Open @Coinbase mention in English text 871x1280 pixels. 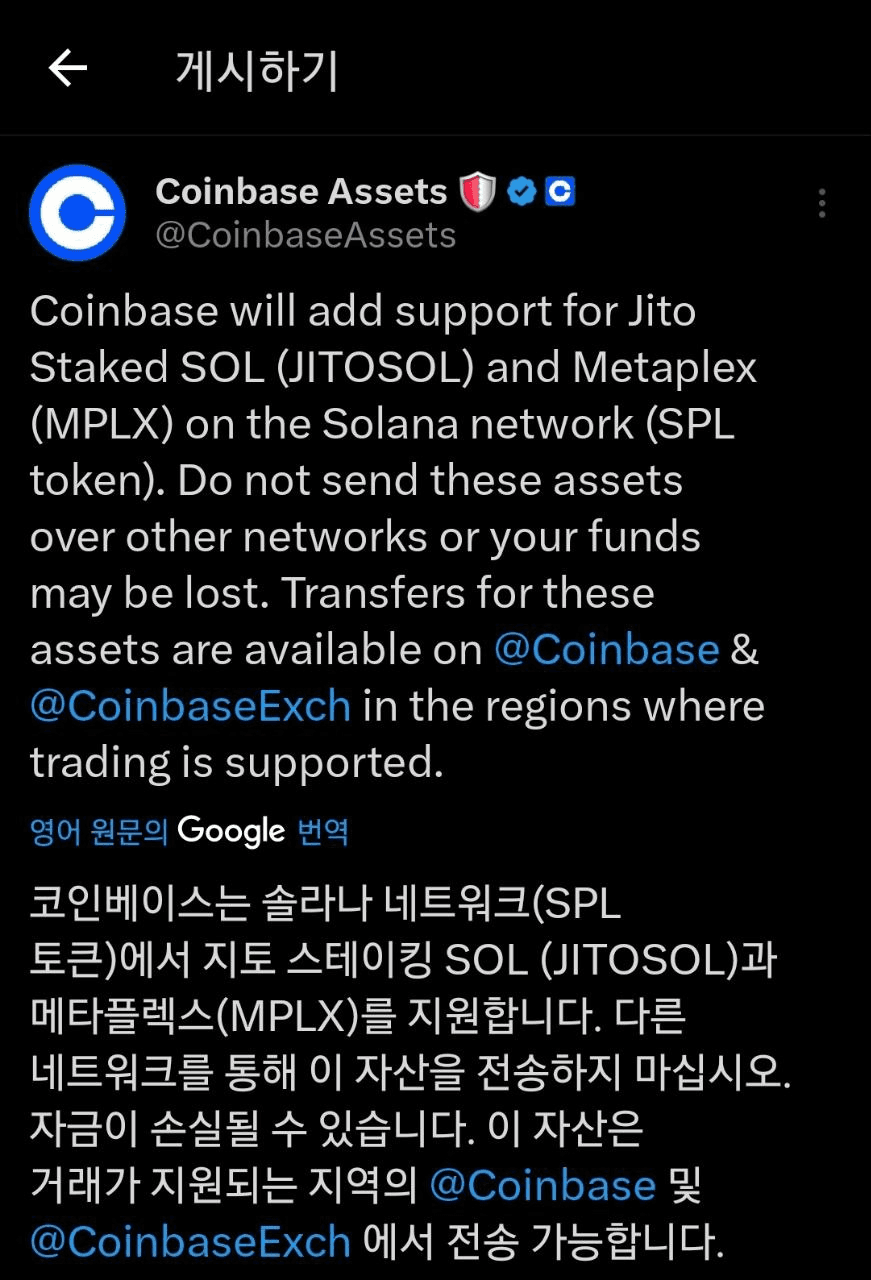607,650
